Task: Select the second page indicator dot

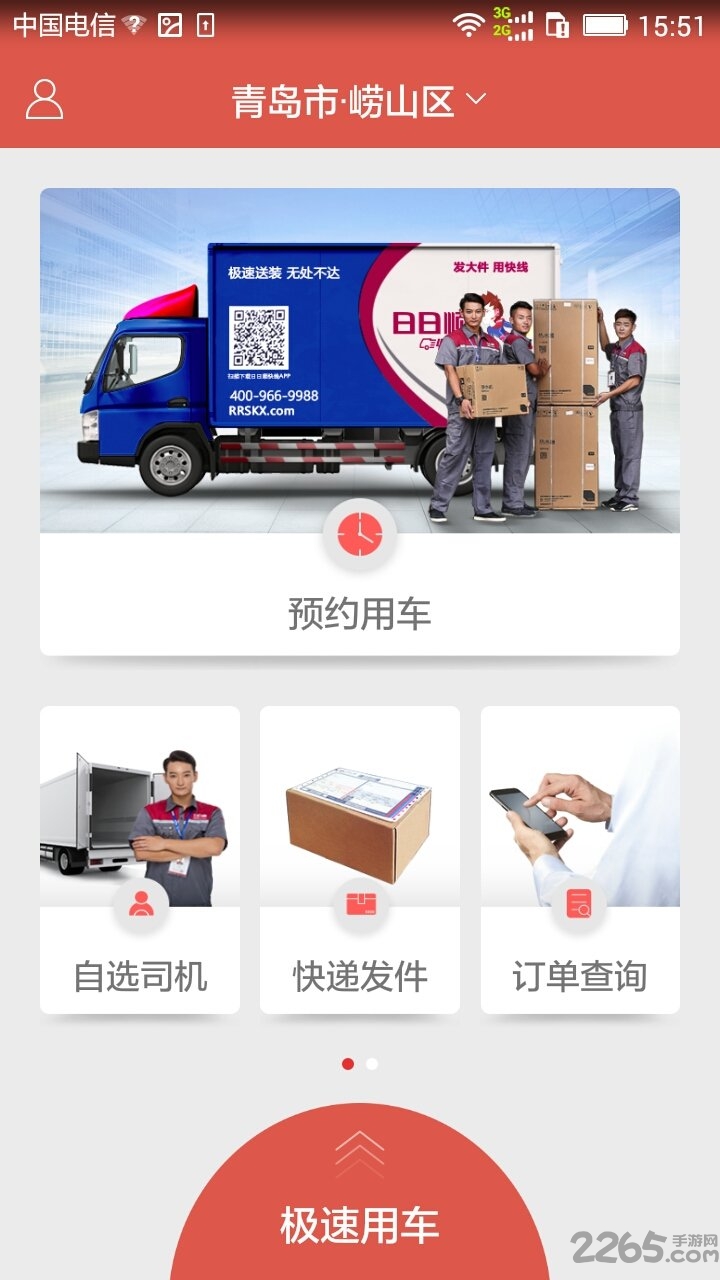Action: (370, 1066)
